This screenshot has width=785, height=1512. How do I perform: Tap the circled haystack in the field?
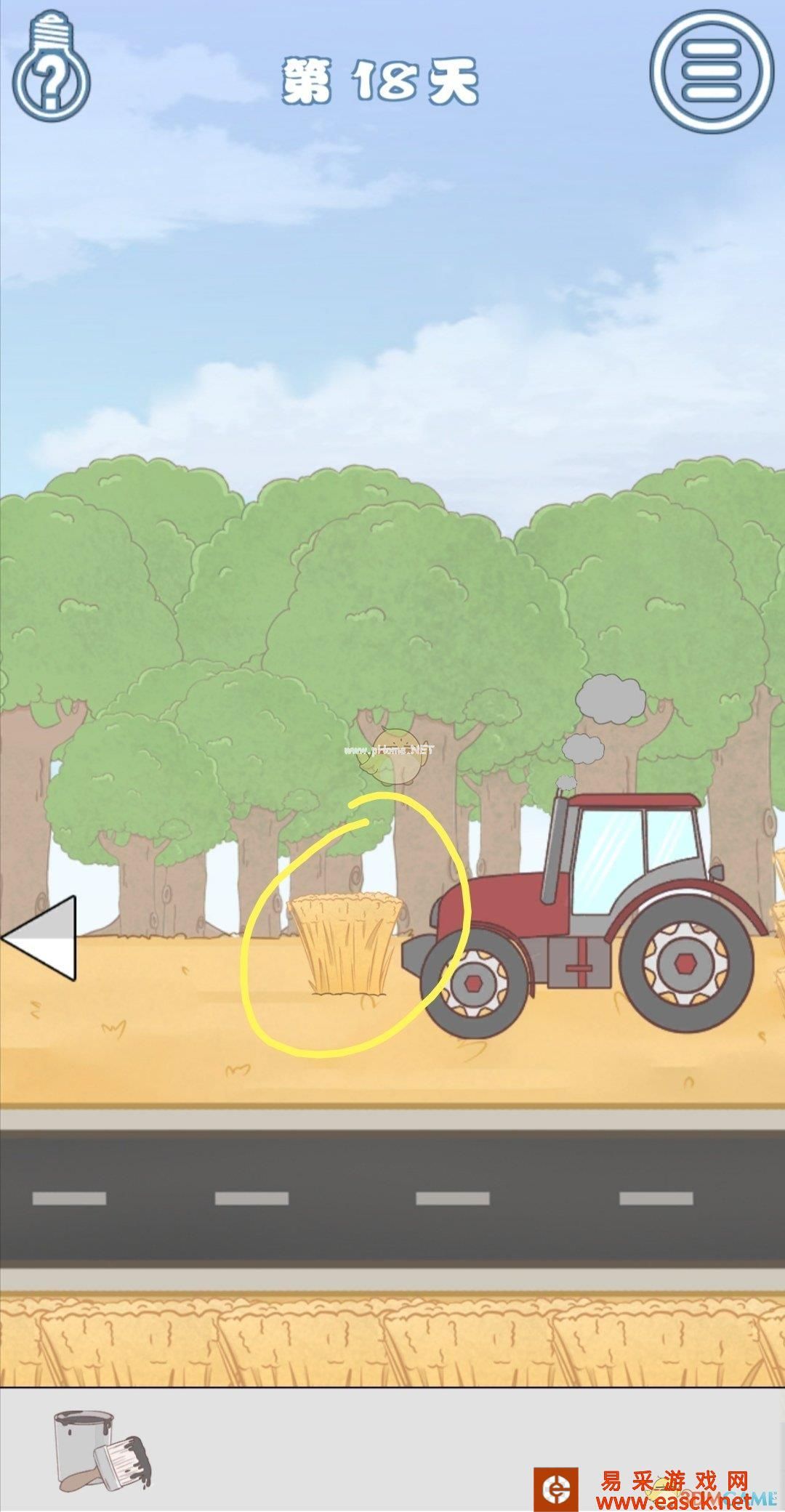(x=347, y=944)
